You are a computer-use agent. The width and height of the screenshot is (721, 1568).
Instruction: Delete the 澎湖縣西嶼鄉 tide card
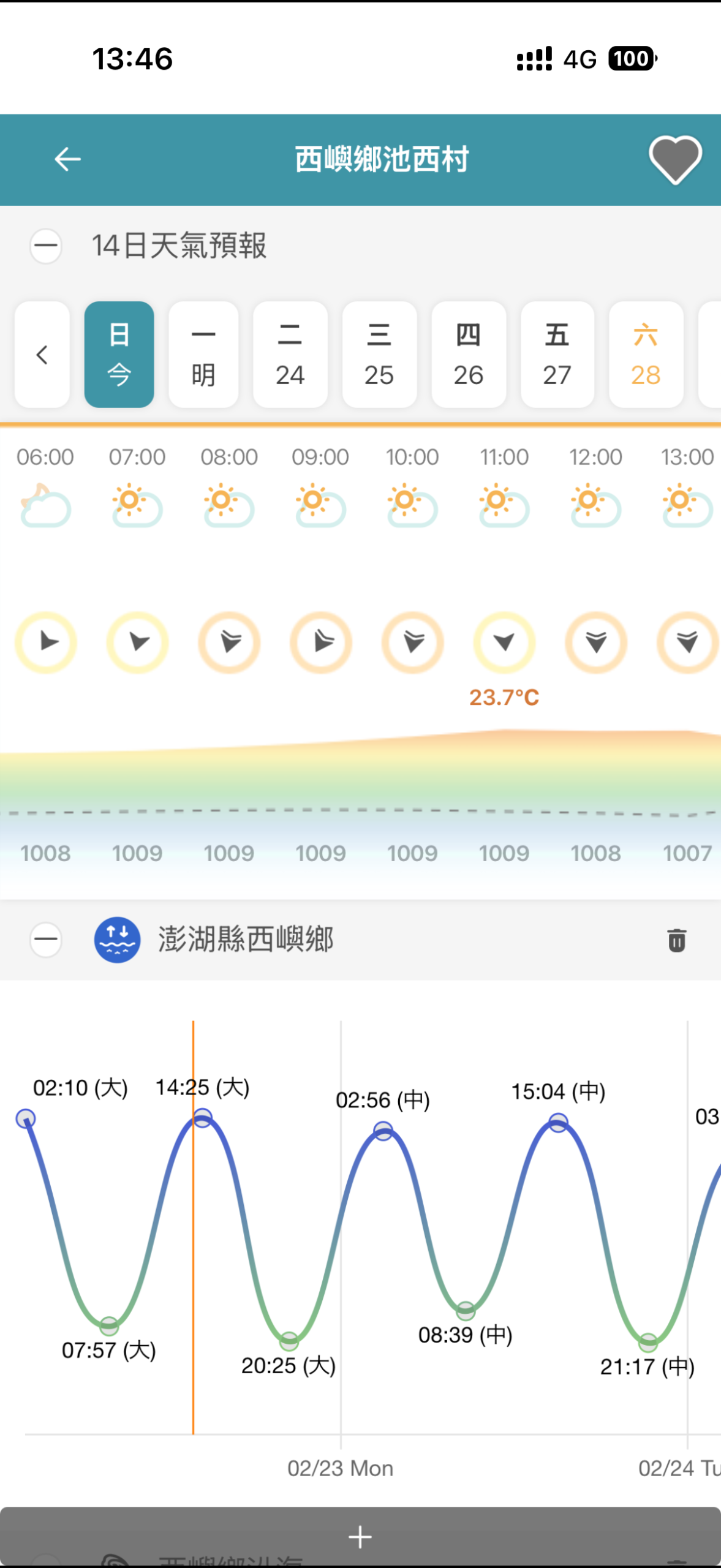(x=676, y=940)
